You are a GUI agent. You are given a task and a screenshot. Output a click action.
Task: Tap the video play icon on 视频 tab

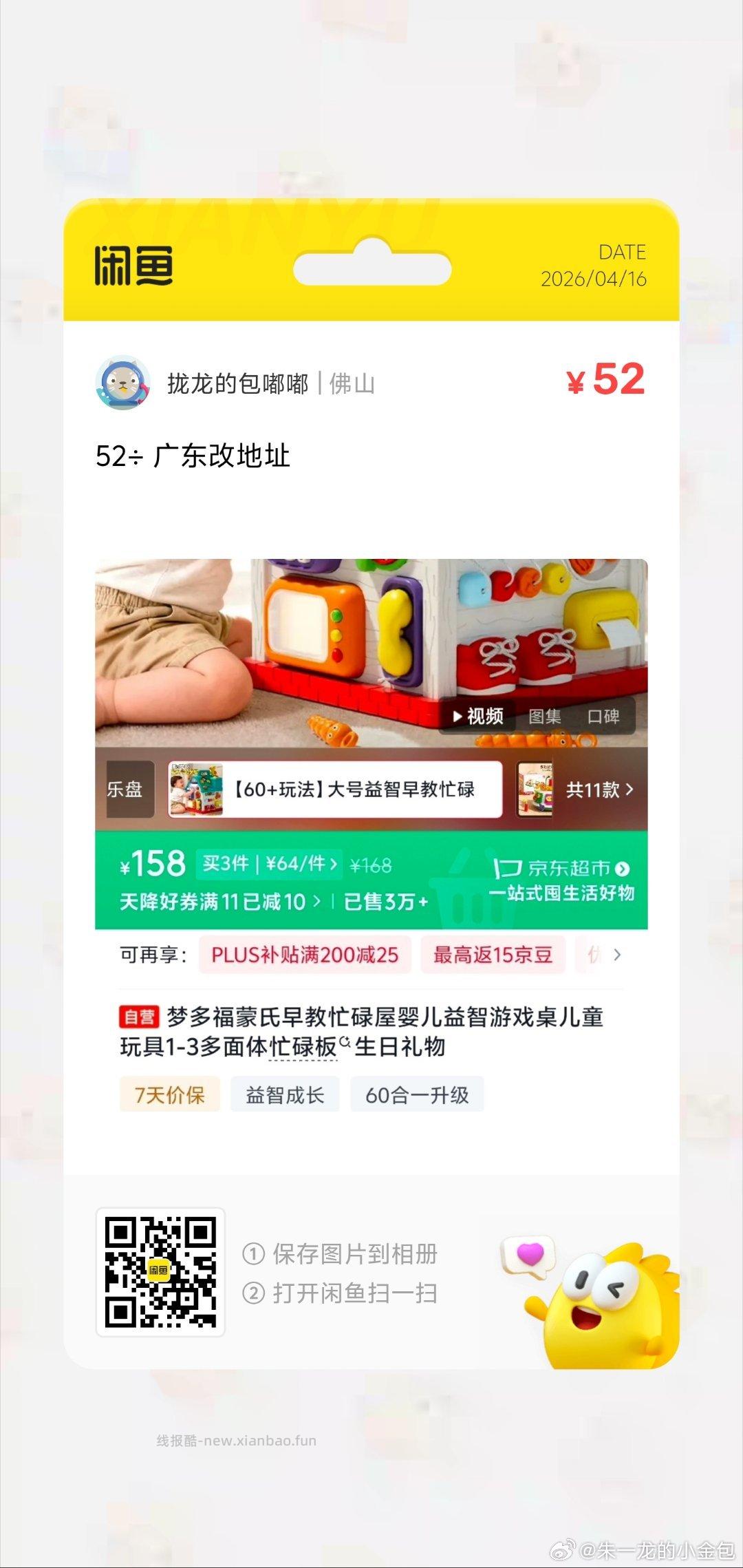coord(457,716)
